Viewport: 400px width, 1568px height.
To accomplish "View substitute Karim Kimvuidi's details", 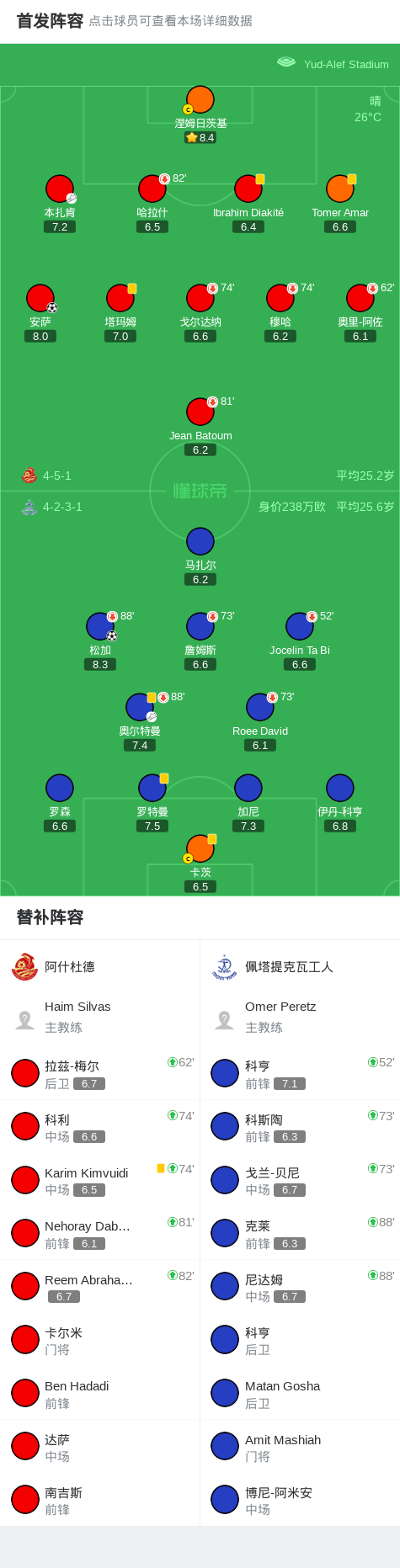I will 100,1181.
